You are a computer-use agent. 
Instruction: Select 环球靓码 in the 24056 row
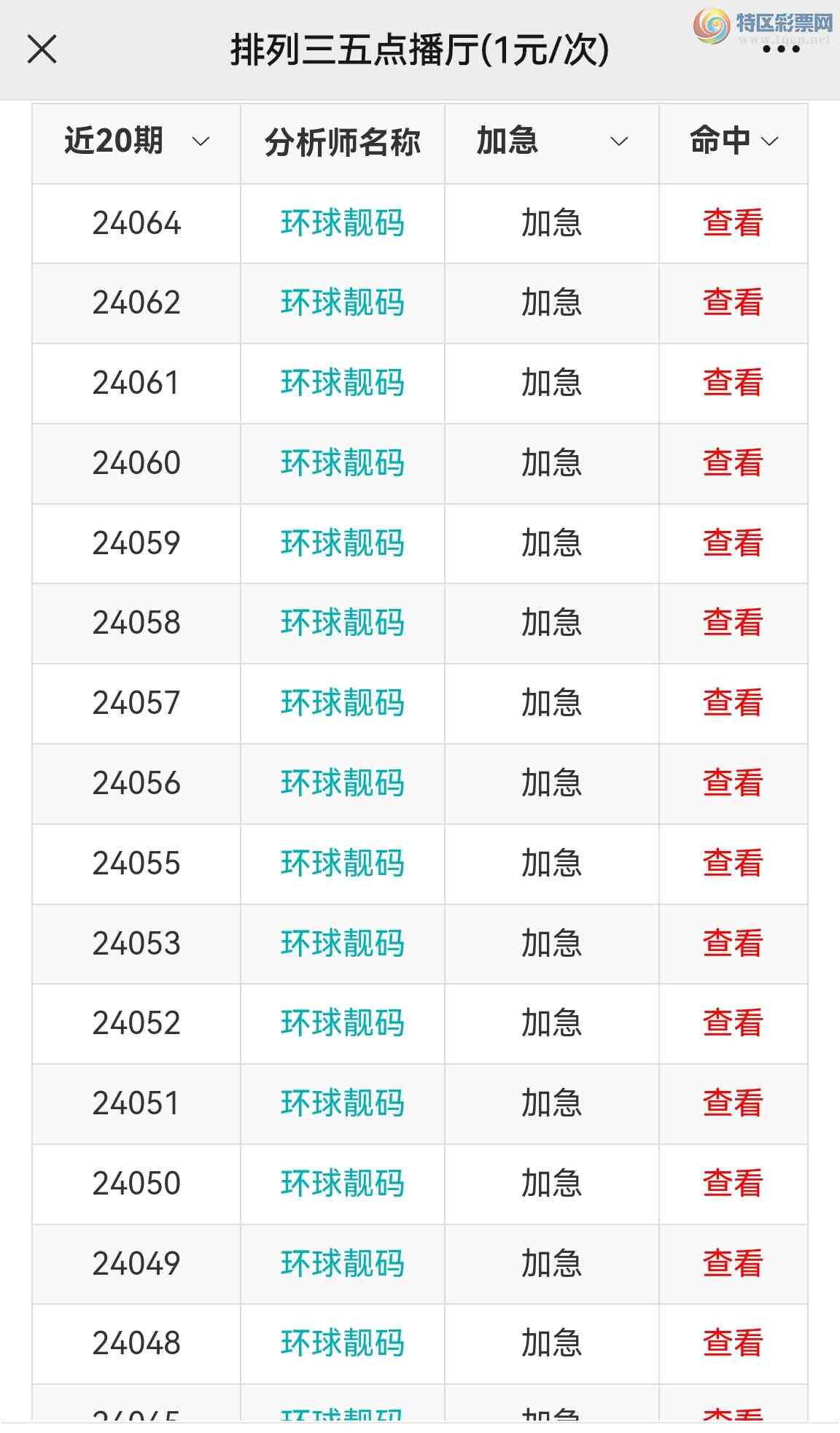tap(342, 783)
